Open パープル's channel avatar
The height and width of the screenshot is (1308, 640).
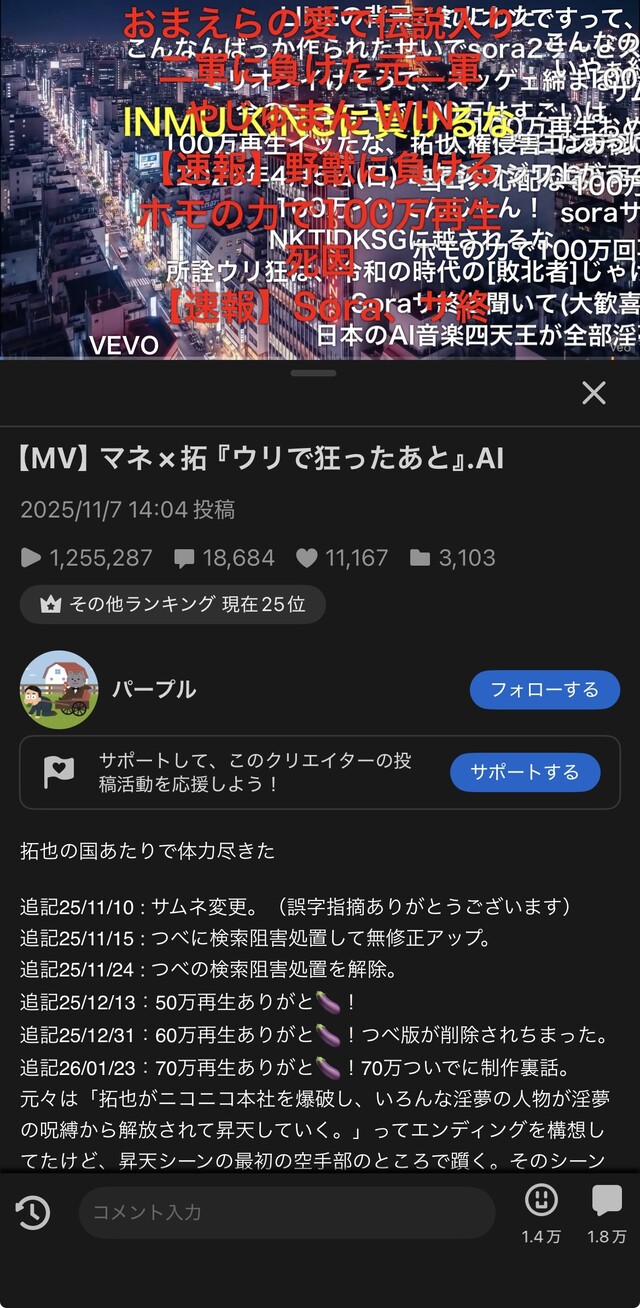(59, 690)
